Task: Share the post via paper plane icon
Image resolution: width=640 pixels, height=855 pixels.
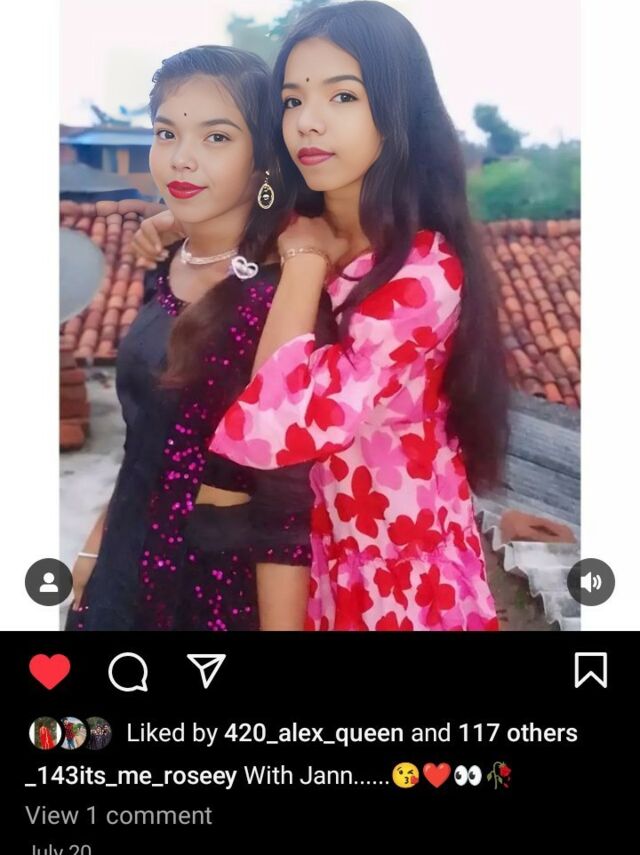Action: (x=207, y=671)
